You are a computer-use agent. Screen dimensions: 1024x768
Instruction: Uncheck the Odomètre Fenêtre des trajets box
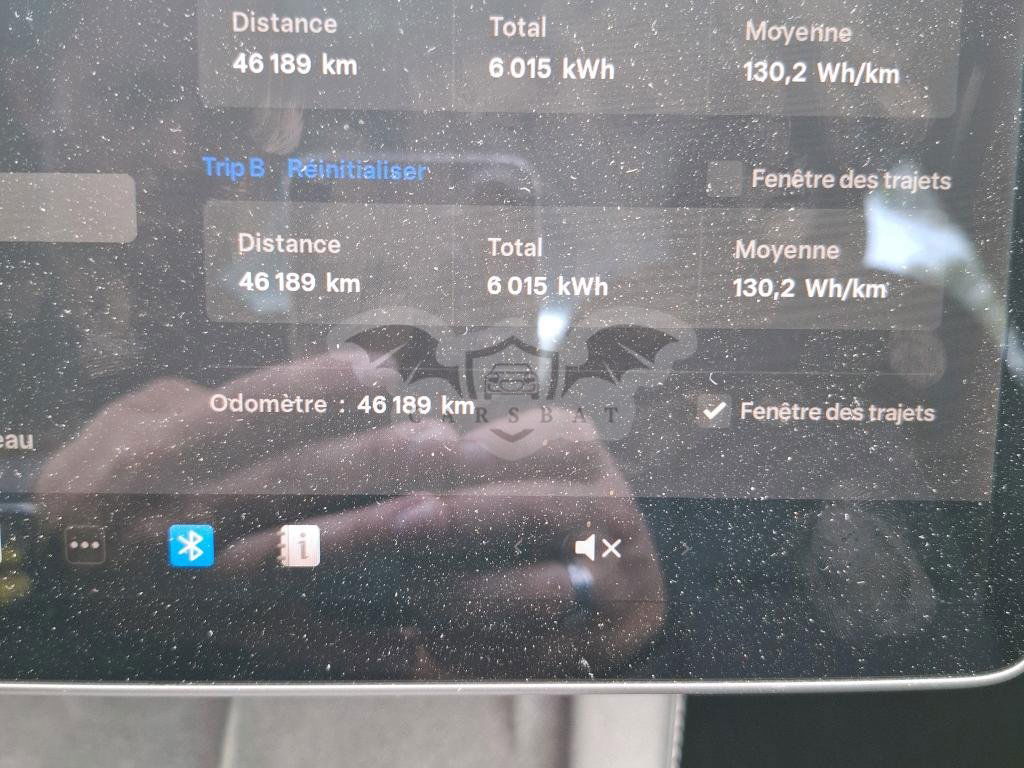(714, 411)
